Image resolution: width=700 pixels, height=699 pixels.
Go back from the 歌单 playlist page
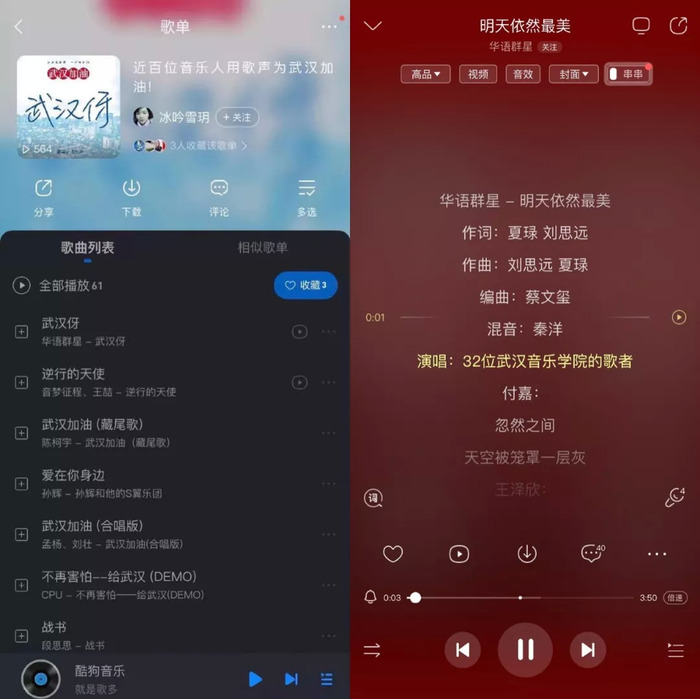click(x=18, y=27)
